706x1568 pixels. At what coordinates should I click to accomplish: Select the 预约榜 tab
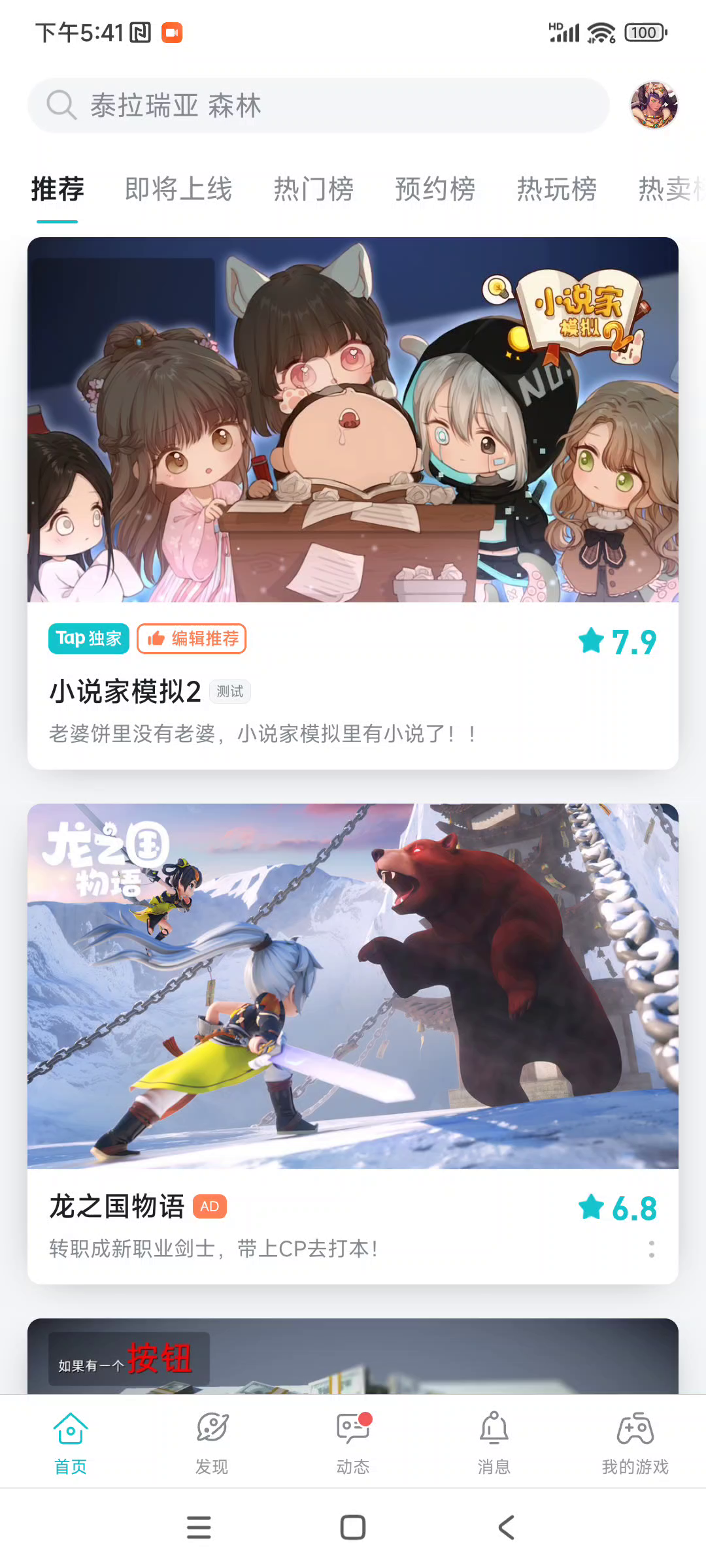435,189
